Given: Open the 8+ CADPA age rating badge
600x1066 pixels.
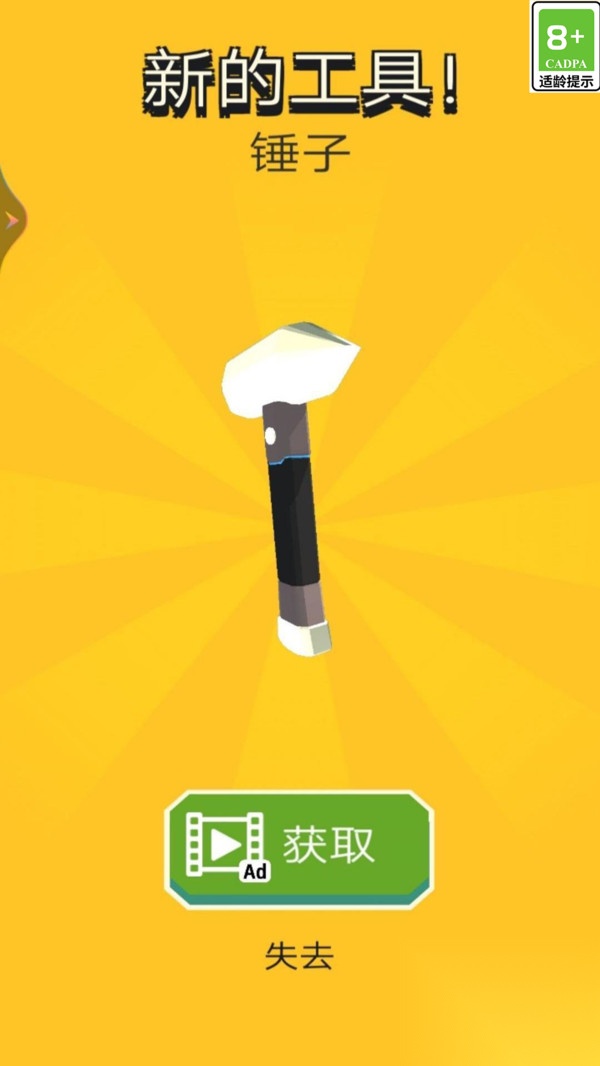Looking at the screenshot, I should click(x=565, y=46).
